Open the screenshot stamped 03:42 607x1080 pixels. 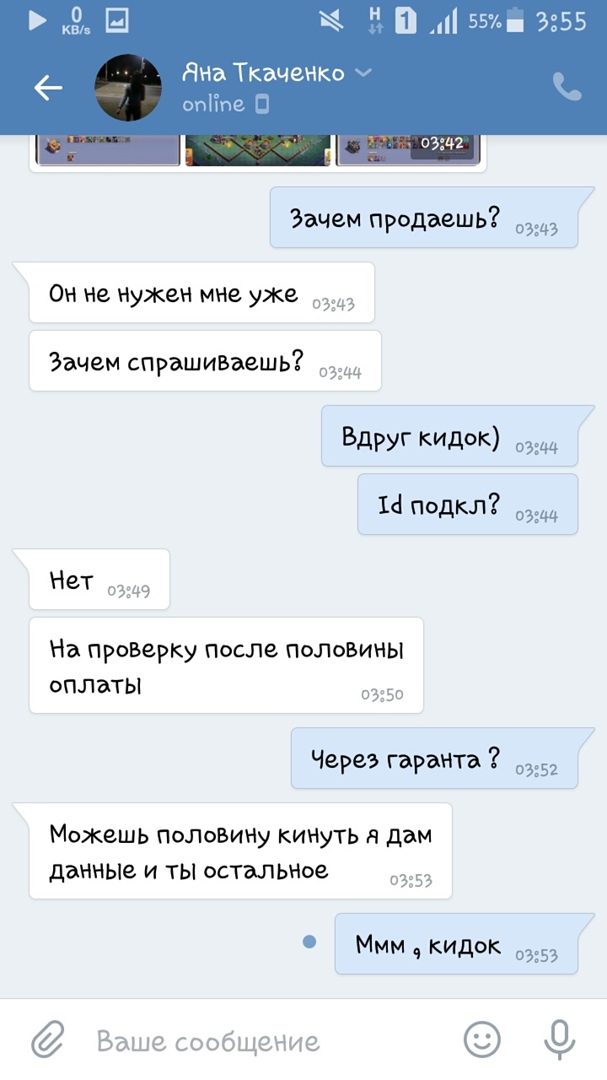click(x=408, y=149)
